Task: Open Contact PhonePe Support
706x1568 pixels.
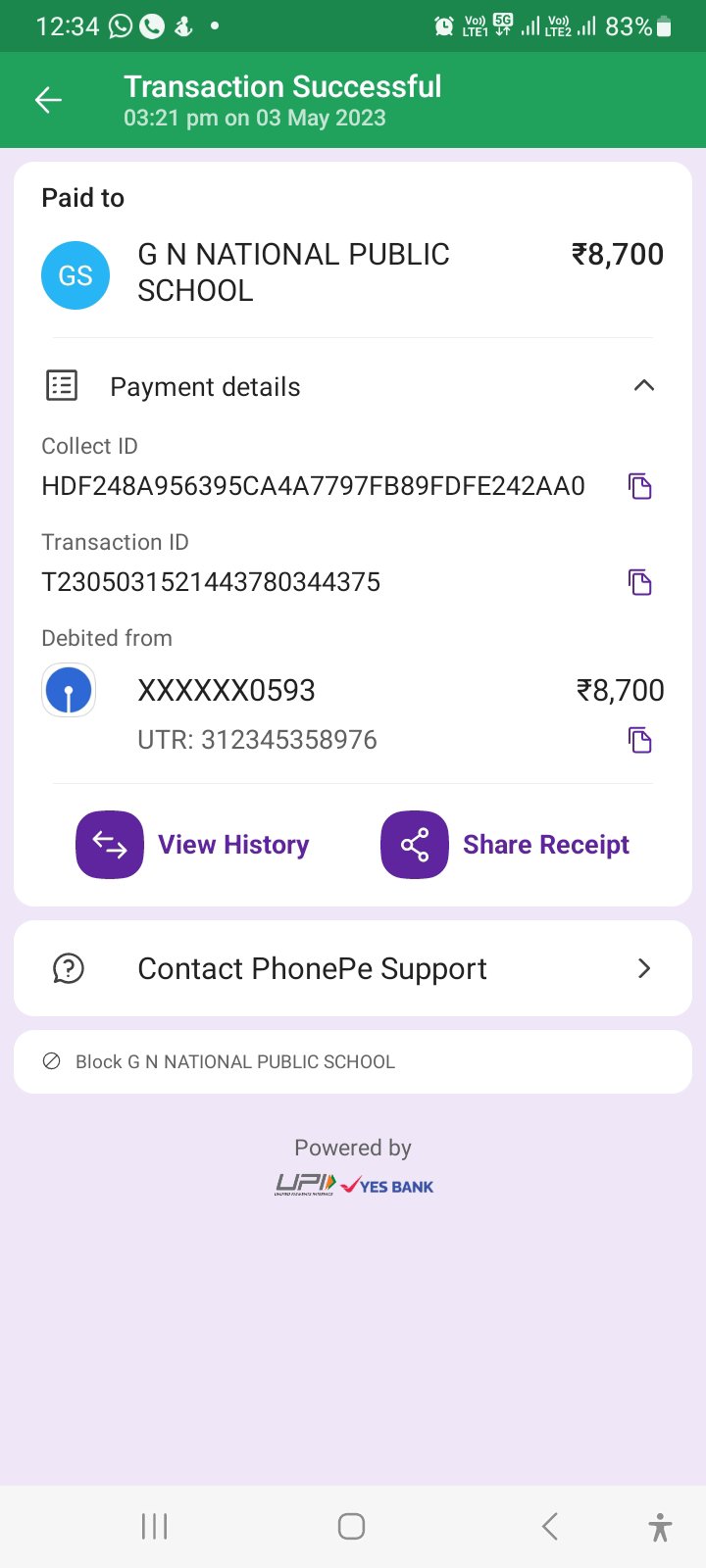Action: tap(353, 968)
